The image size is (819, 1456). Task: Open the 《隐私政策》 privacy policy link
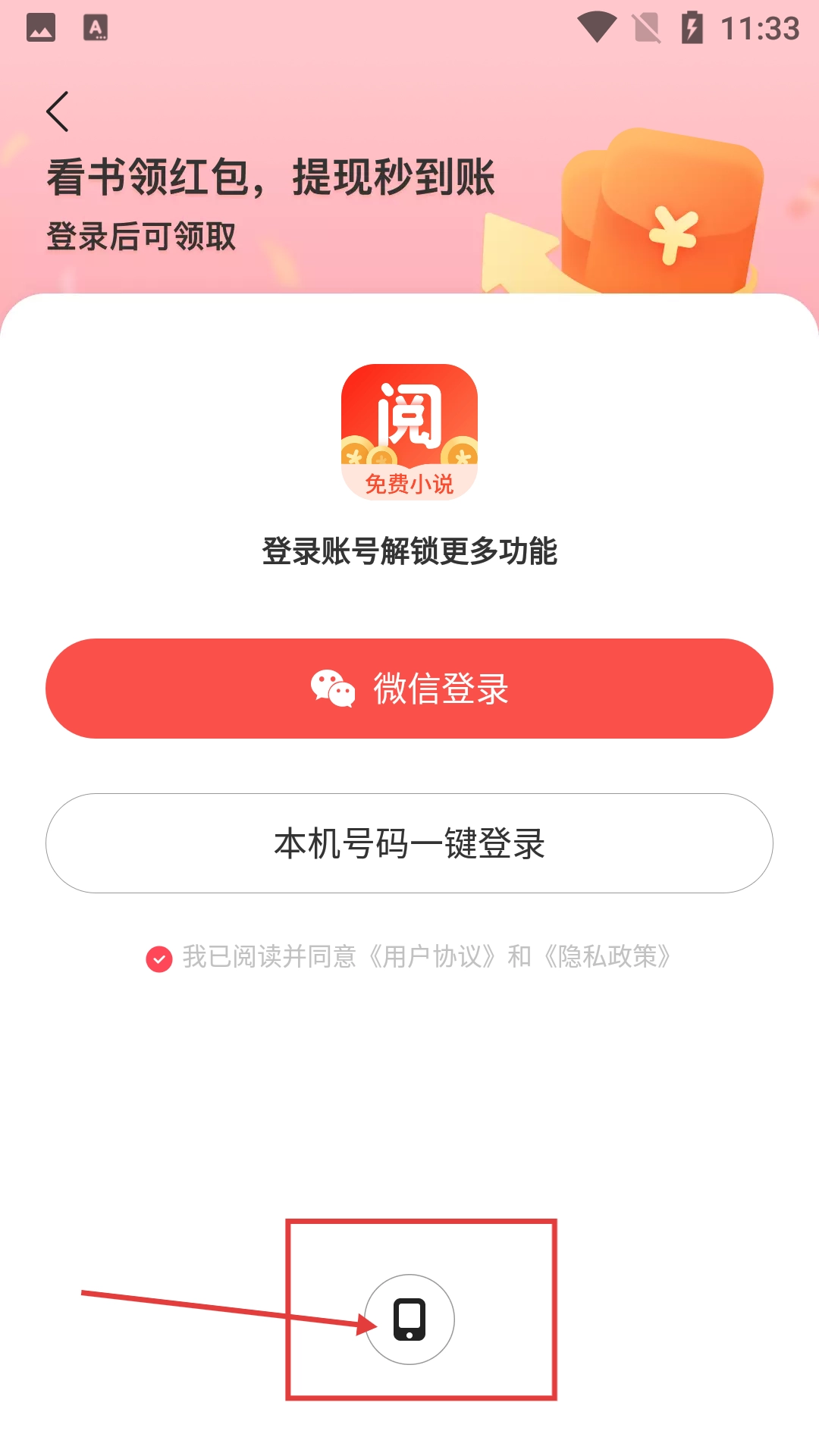607,957
